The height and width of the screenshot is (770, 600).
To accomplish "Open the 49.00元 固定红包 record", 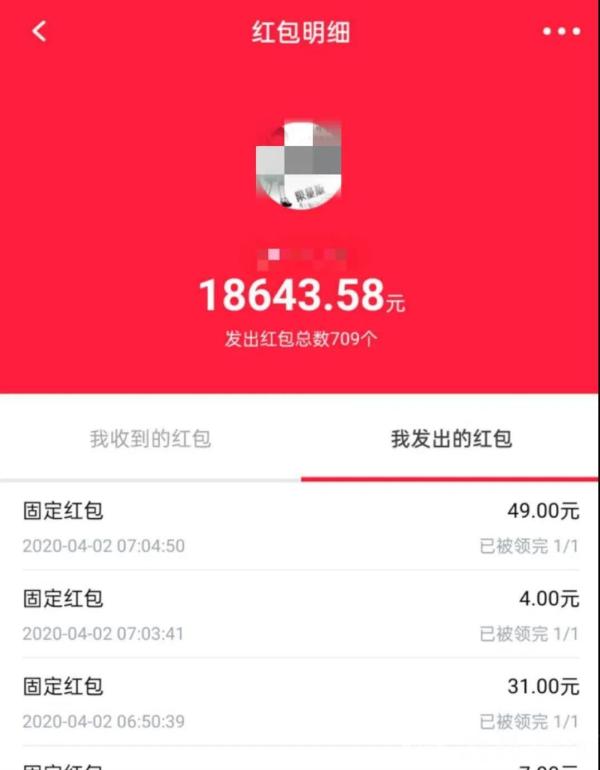I will [x=300, y=527].
